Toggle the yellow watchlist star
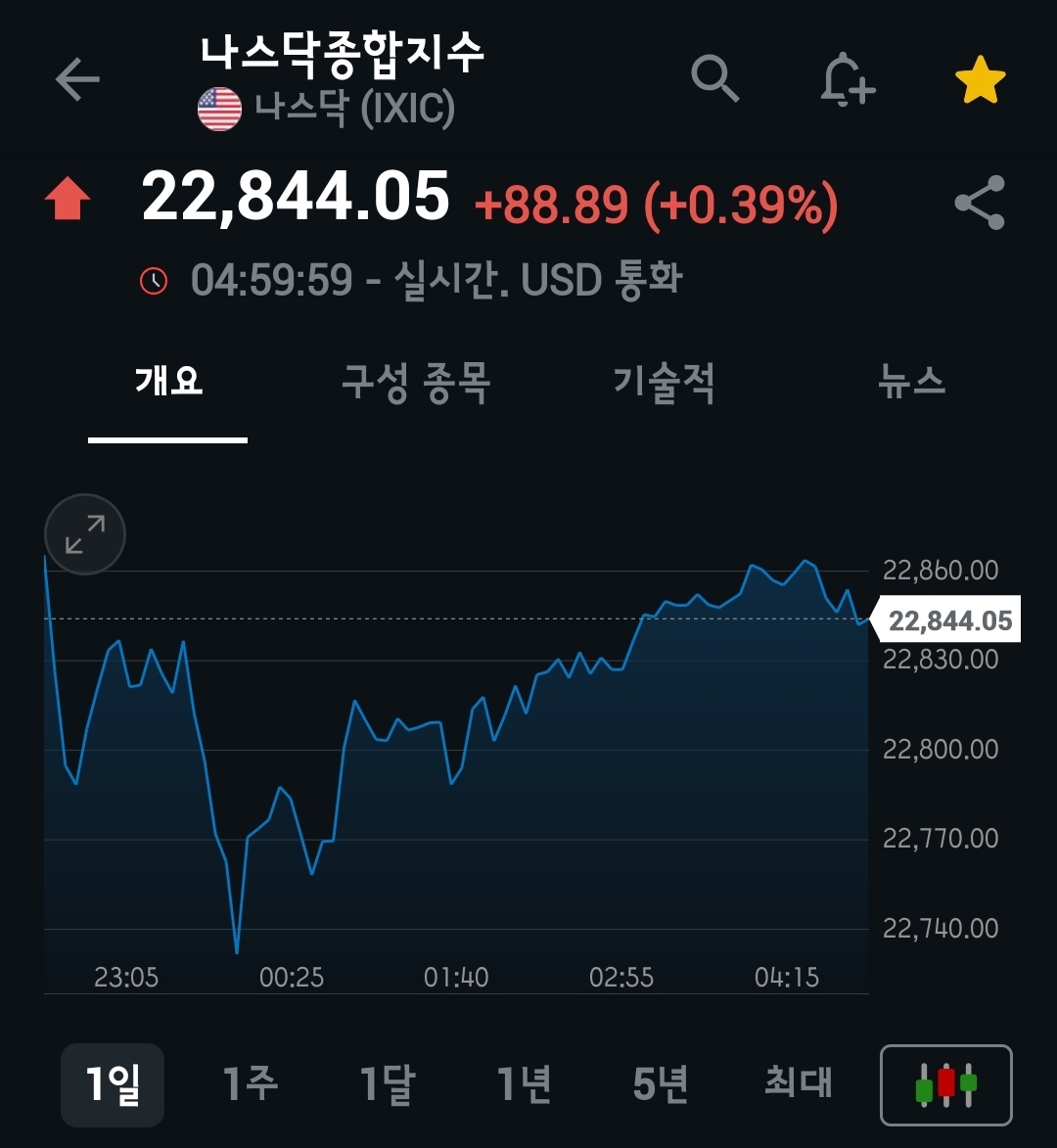 980,80
